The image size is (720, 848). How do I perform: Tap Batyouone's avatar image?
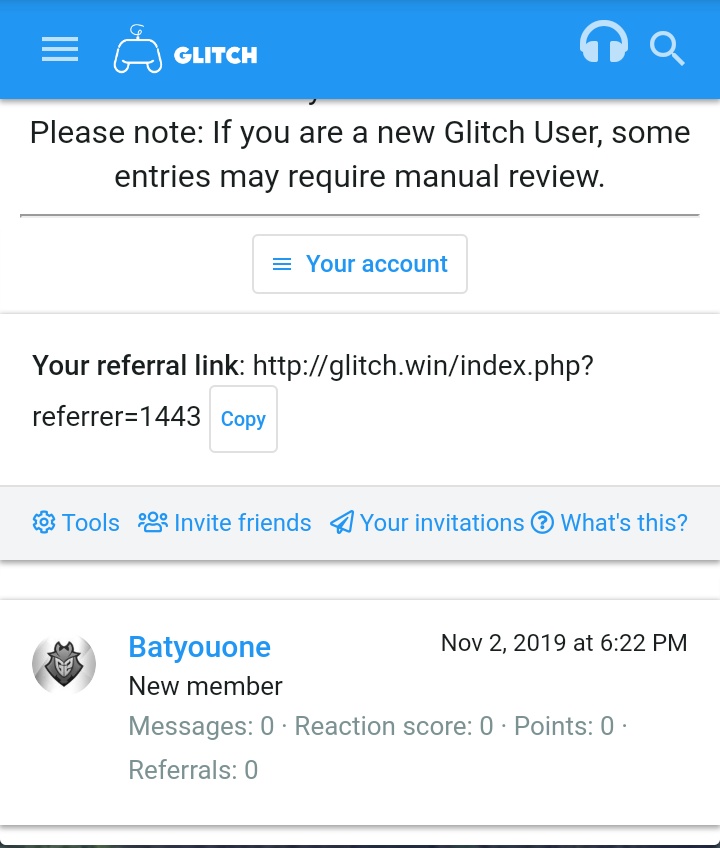pos(64,663)
